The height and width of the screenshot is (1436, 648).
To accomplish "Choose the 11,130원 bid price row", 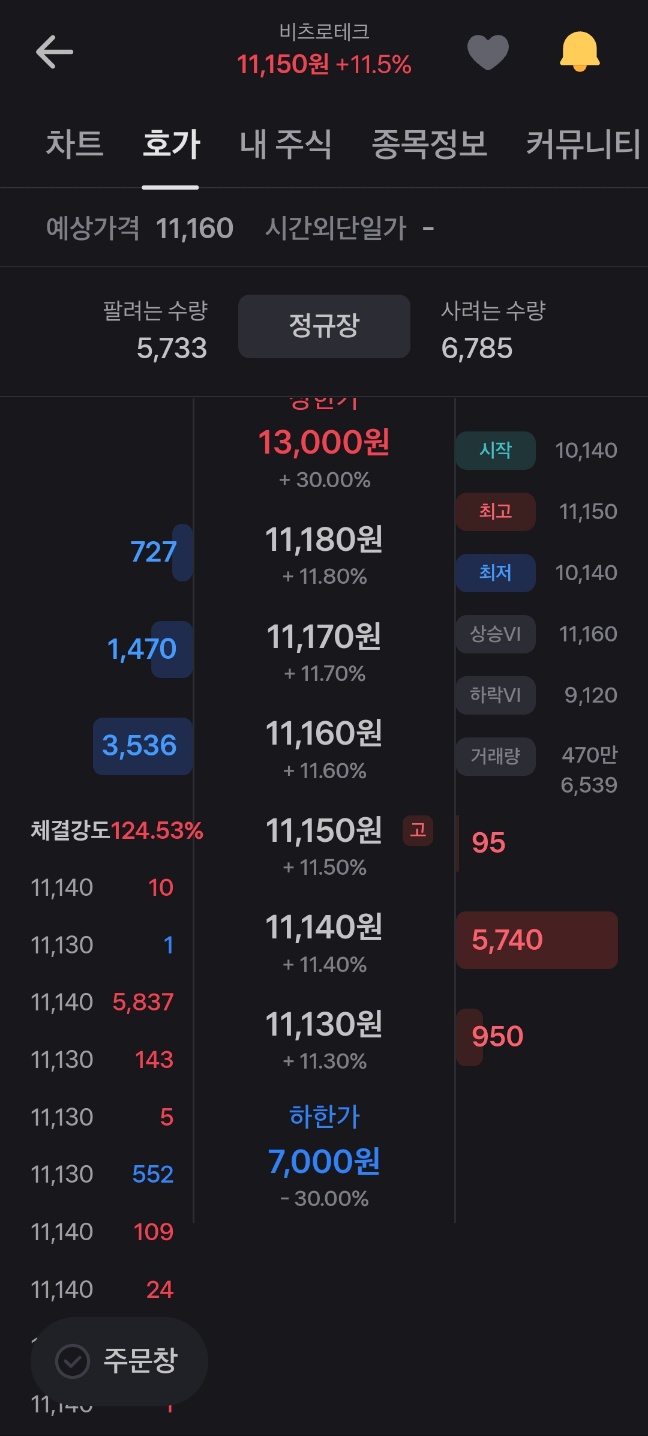I will pos(324,1038).
